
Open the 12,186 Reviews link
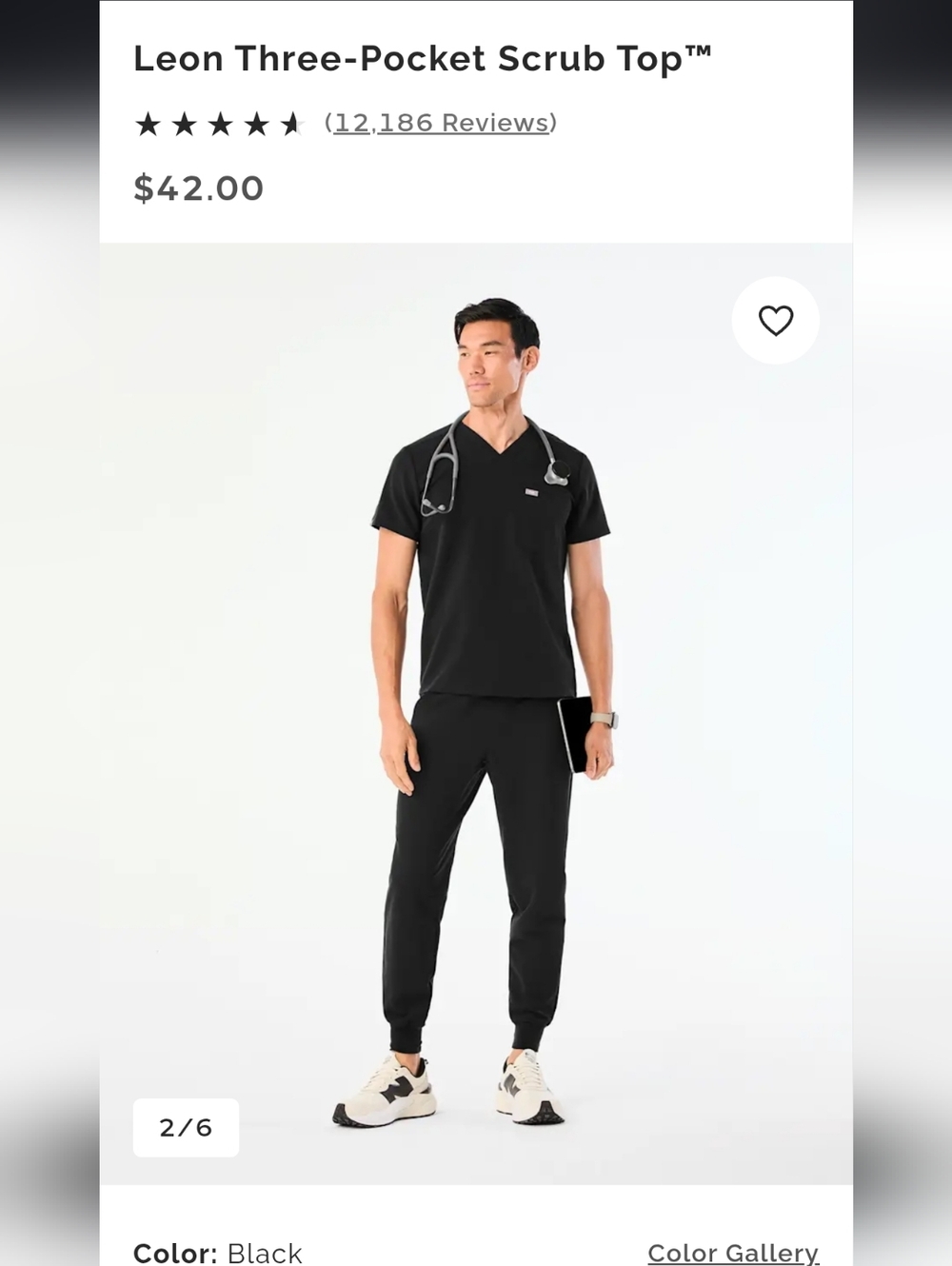coord(441,123)
